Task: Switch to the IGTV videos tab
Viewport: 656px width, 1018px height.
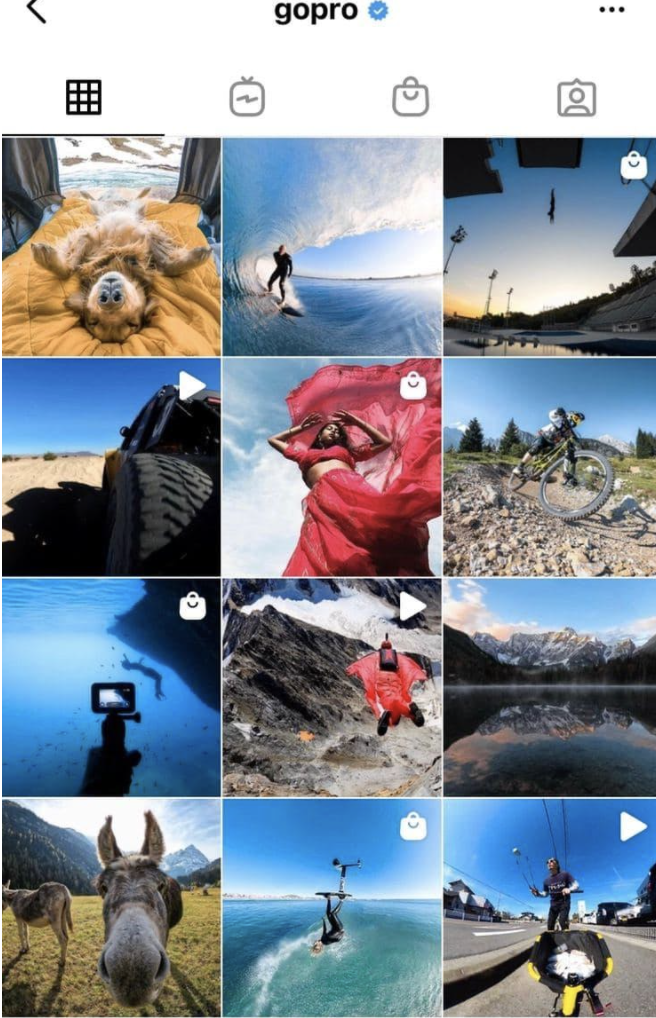Action: coord(247,97)
